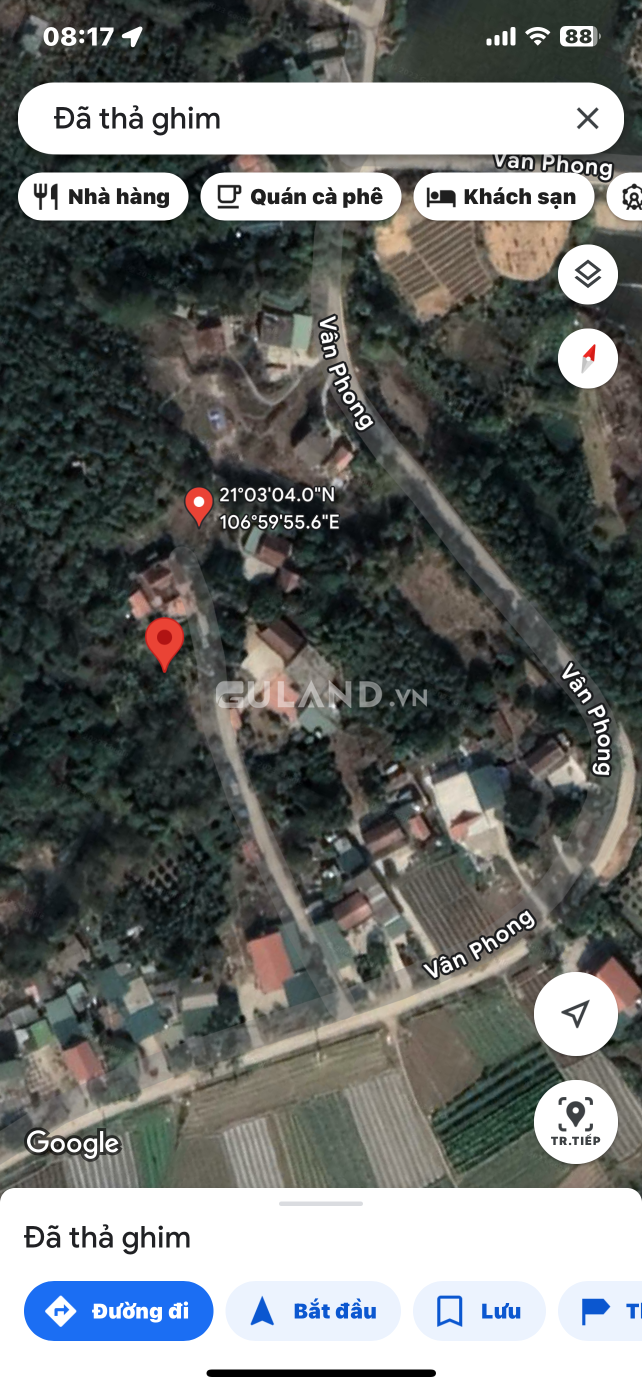Open the TR.TIẾP live view button

tap(576, 1122)
